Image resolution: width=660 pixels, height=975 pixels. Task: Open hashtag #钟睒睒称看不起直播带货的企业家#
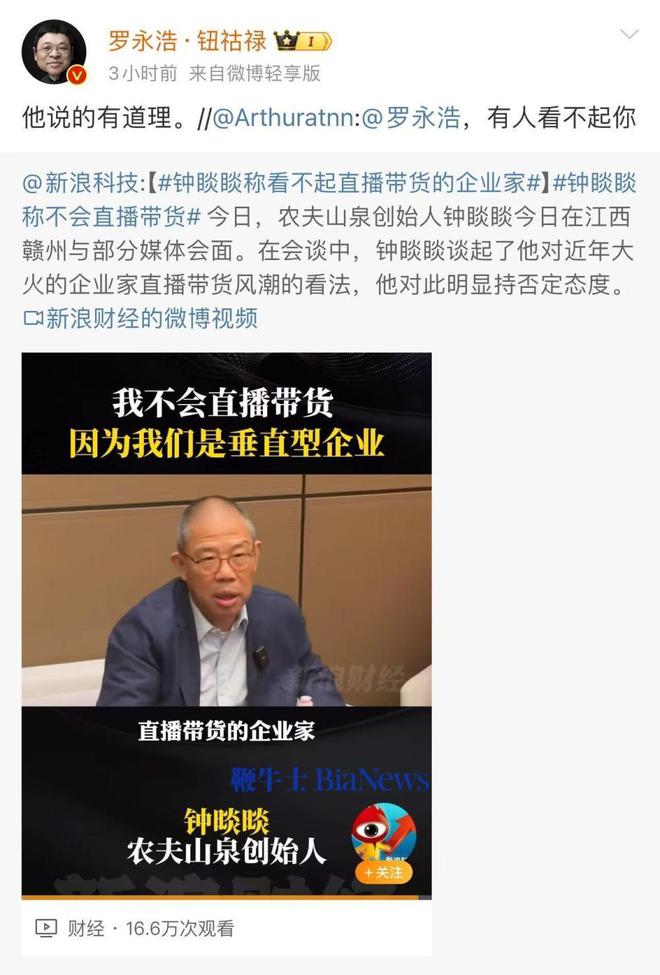(x=346, y=185)
